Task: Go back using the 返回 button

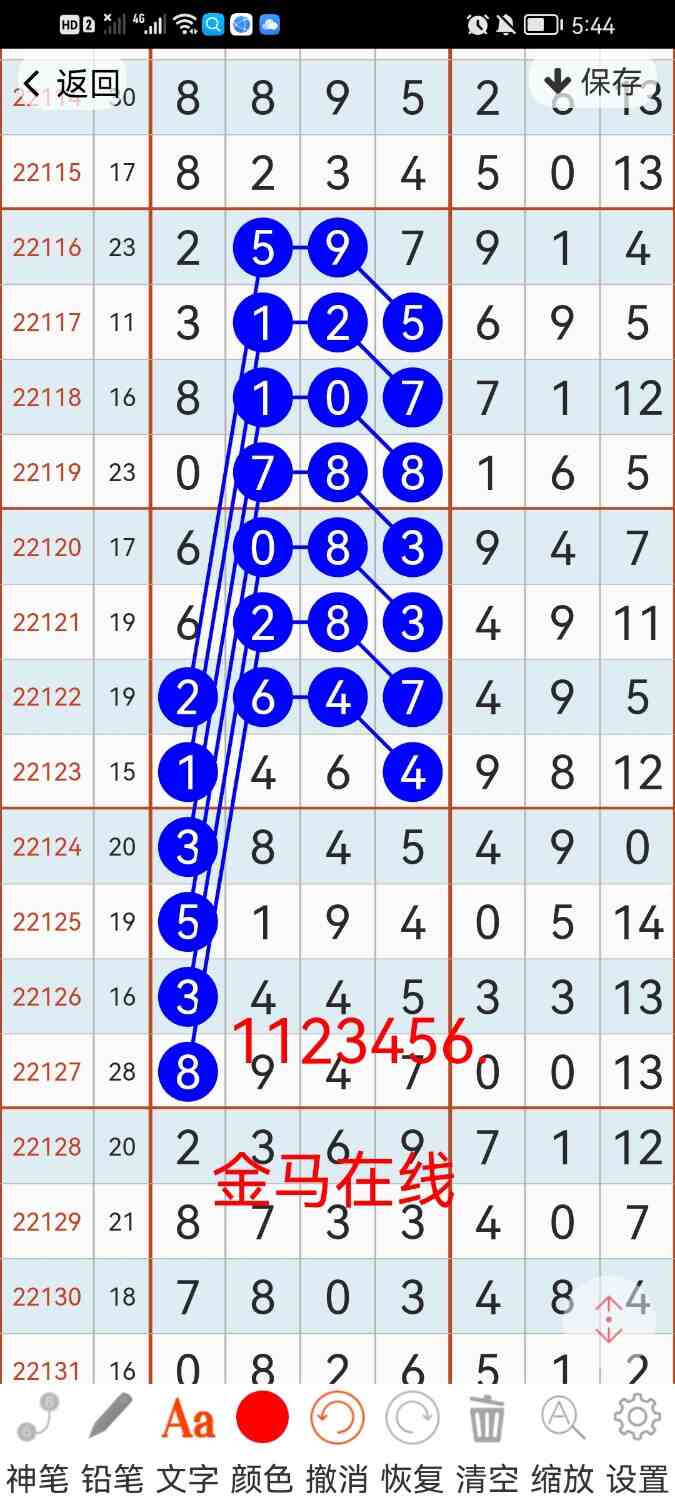Action: tap(70, 83)
